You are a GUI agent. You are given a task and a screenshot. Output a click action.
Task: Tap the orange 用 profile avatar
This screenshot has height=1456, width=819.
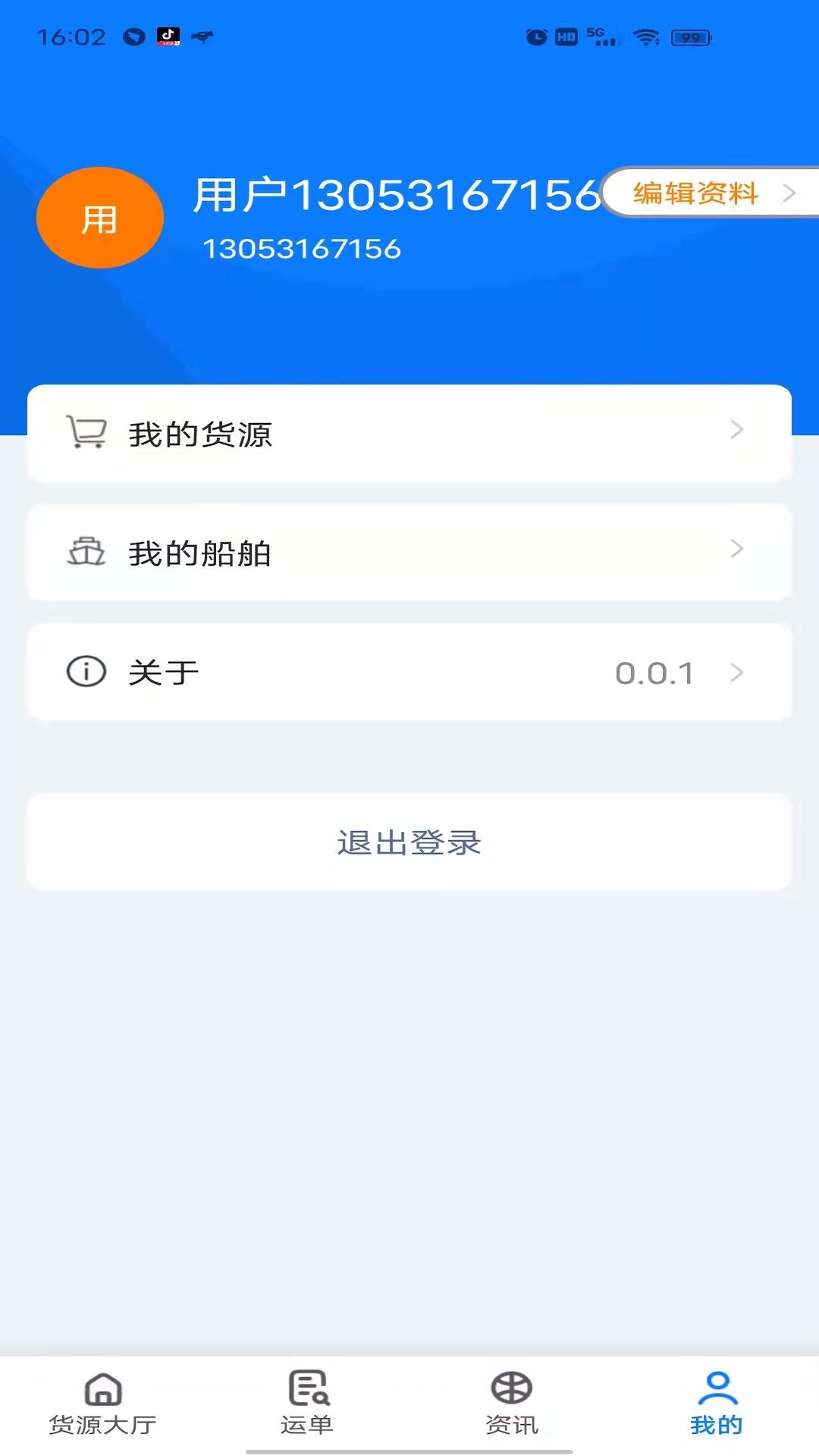100,218
